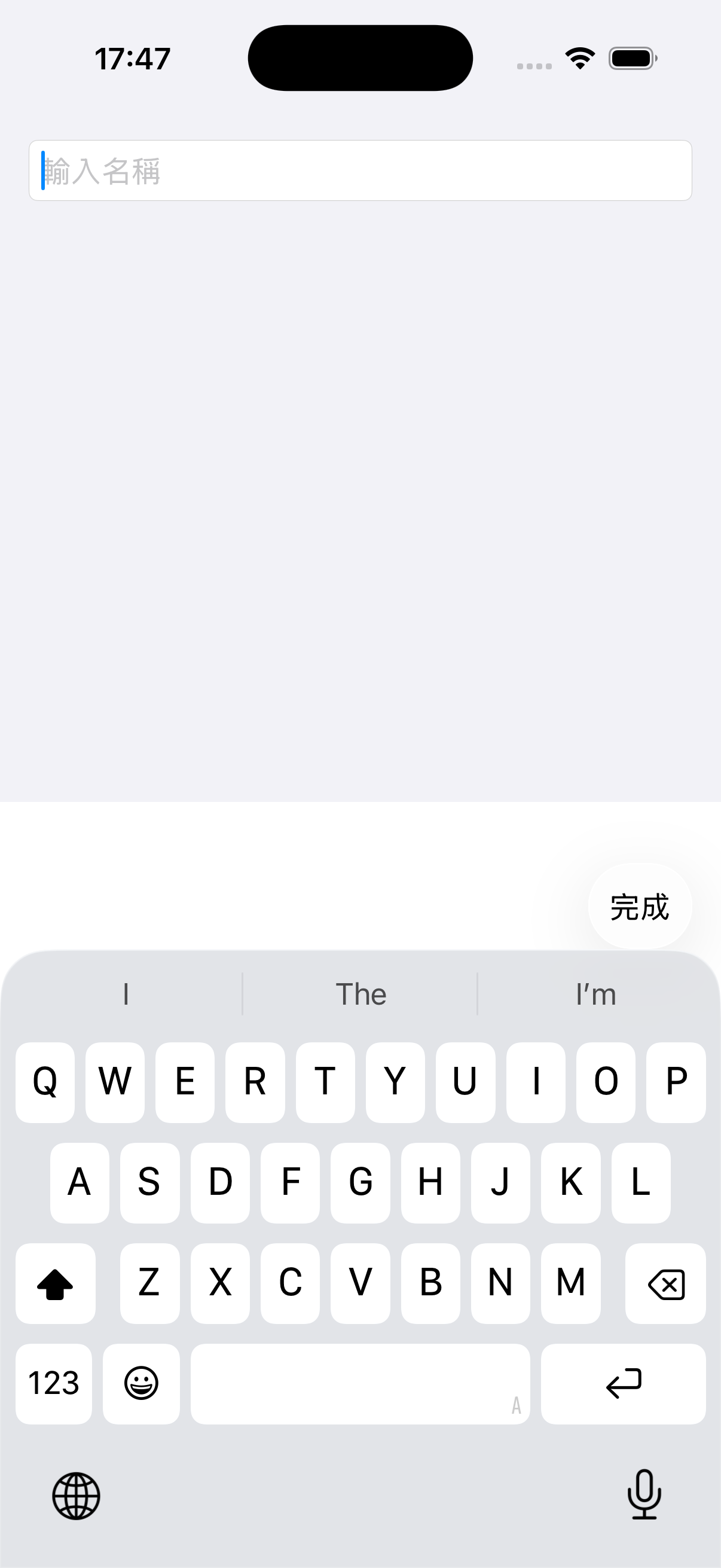Tap the return key

623,1384
